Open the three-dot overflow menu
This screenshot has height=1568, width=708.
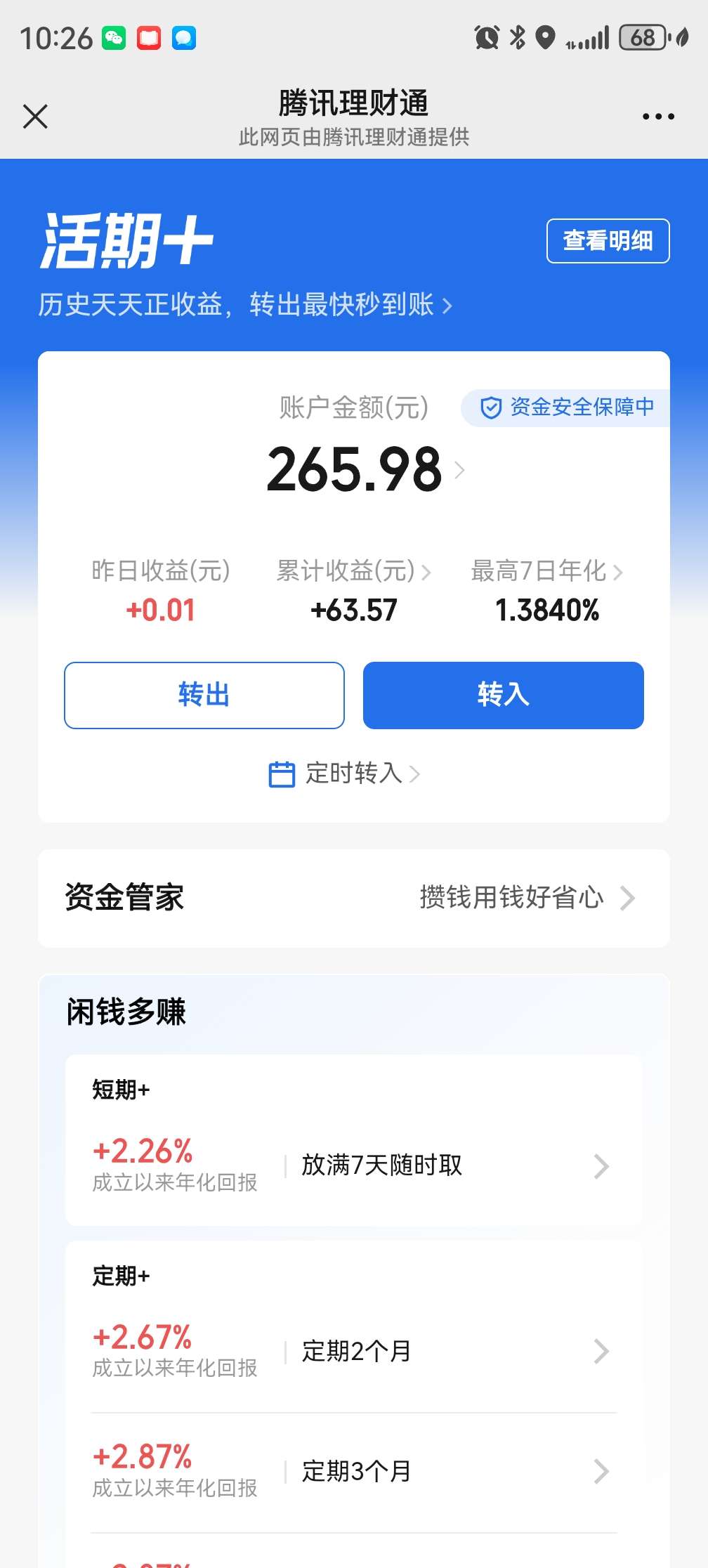[x=658, y=117]
